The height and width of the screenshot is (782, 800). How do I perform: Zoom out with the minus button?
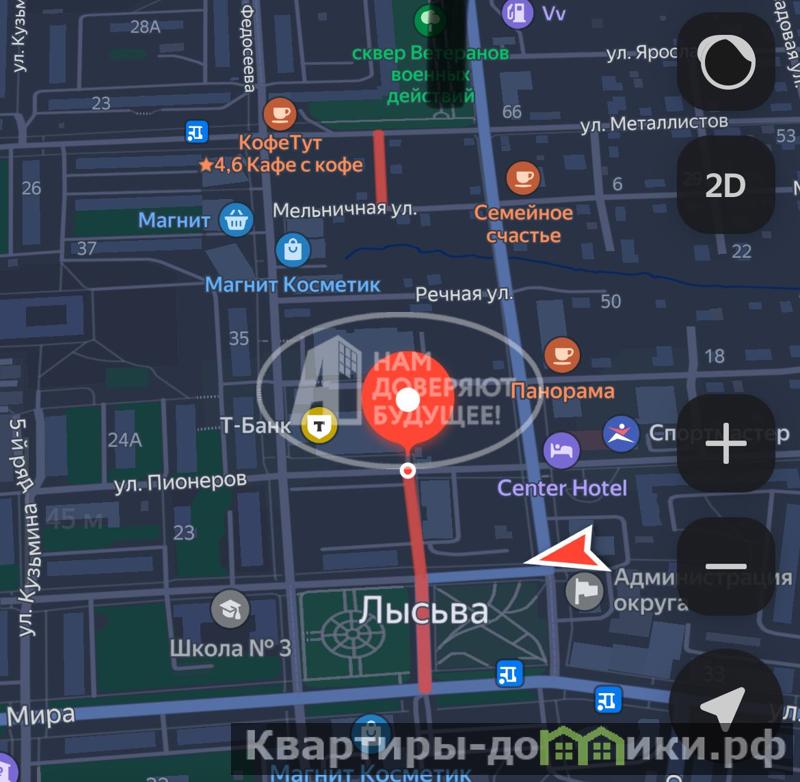[726, 566]
